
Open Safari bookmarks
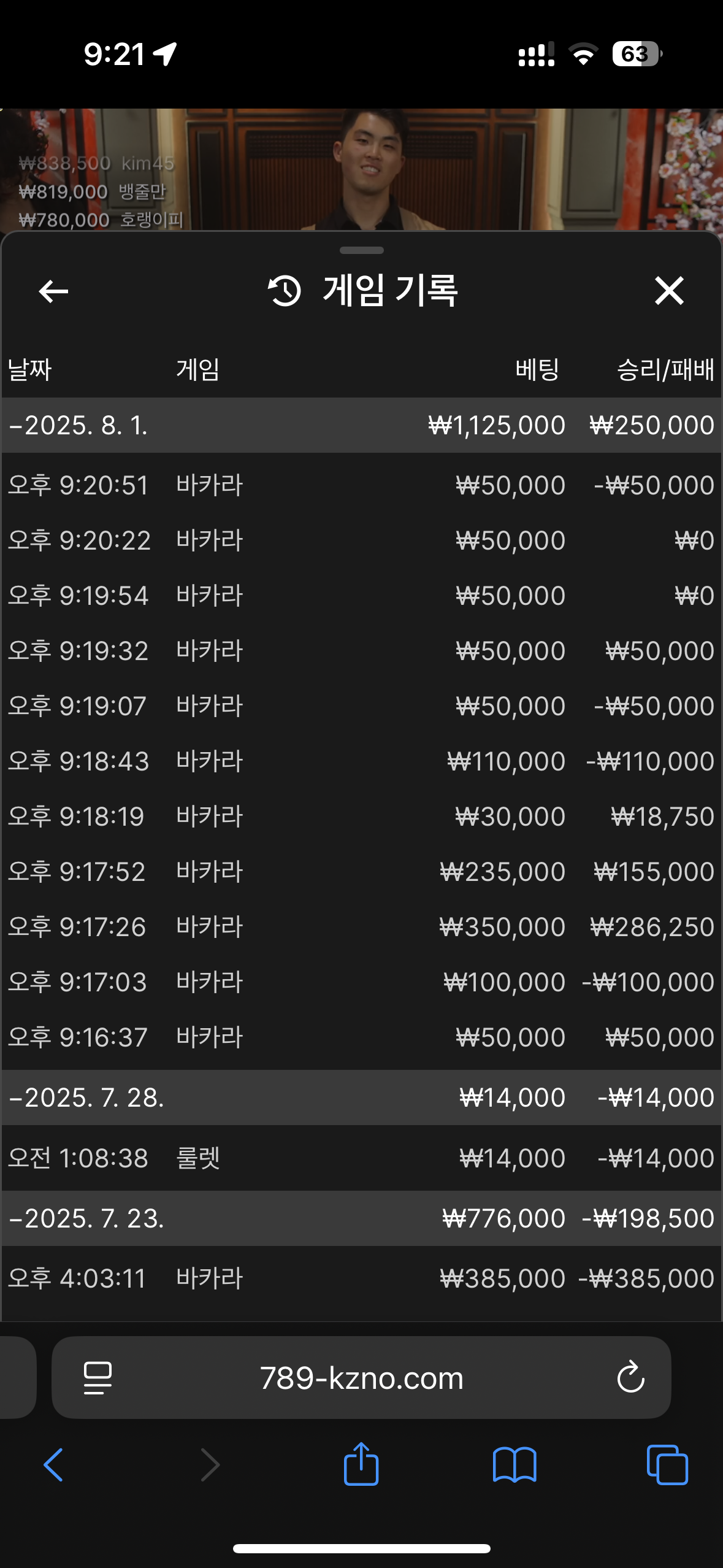click(x=514, y=1465)
